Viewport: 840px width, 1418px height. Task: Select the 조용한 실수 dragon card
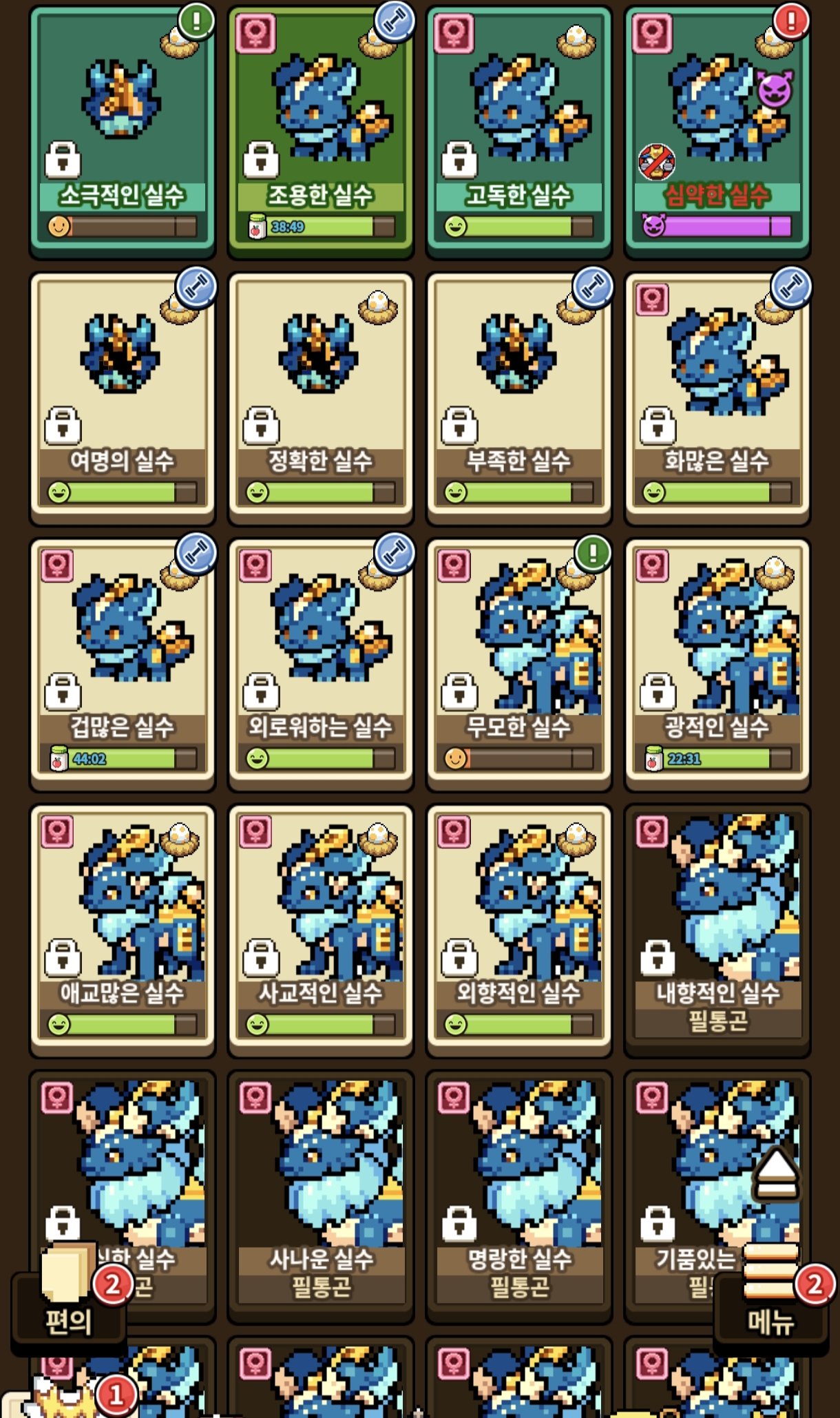click(x=320, y=131)
